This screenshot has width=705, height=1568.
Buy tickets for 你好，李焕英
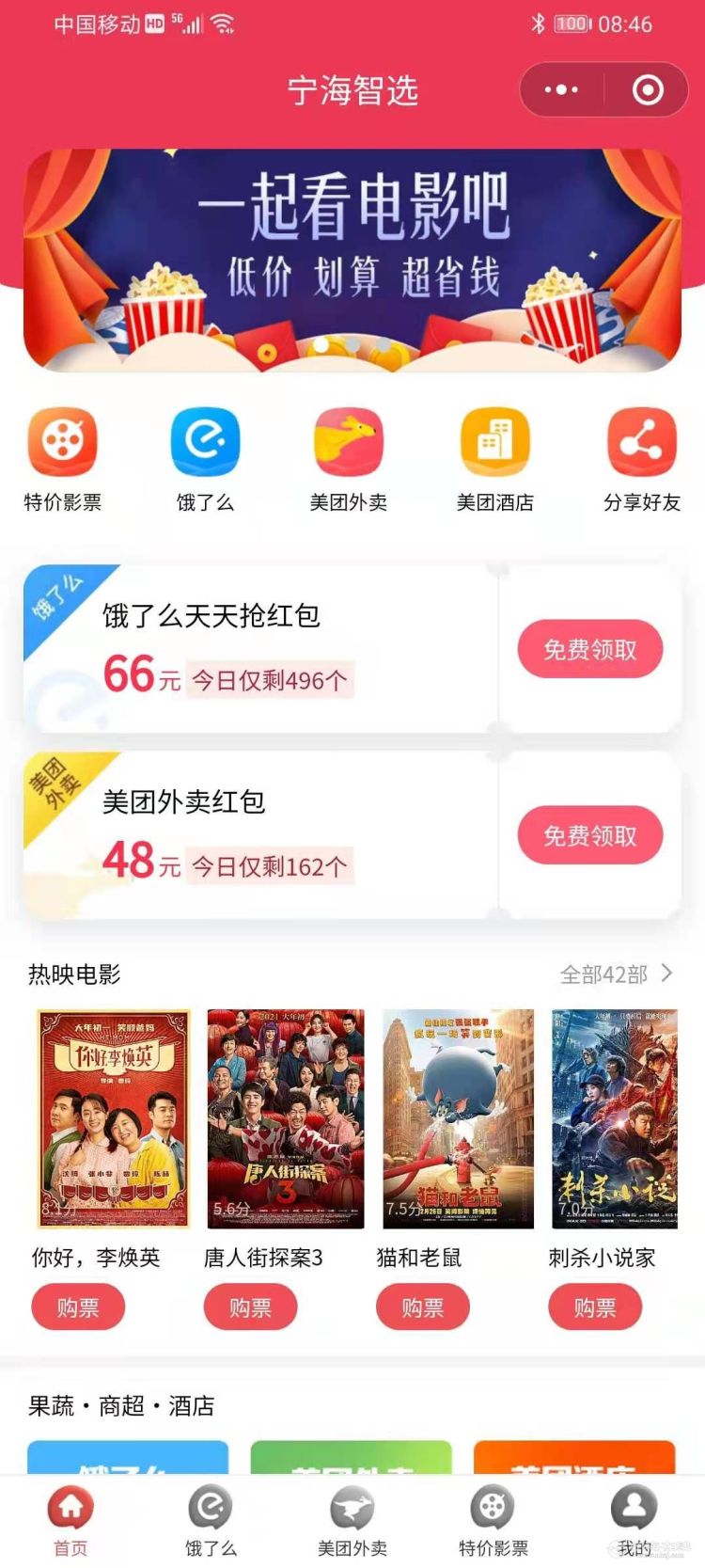(78, 1307)
